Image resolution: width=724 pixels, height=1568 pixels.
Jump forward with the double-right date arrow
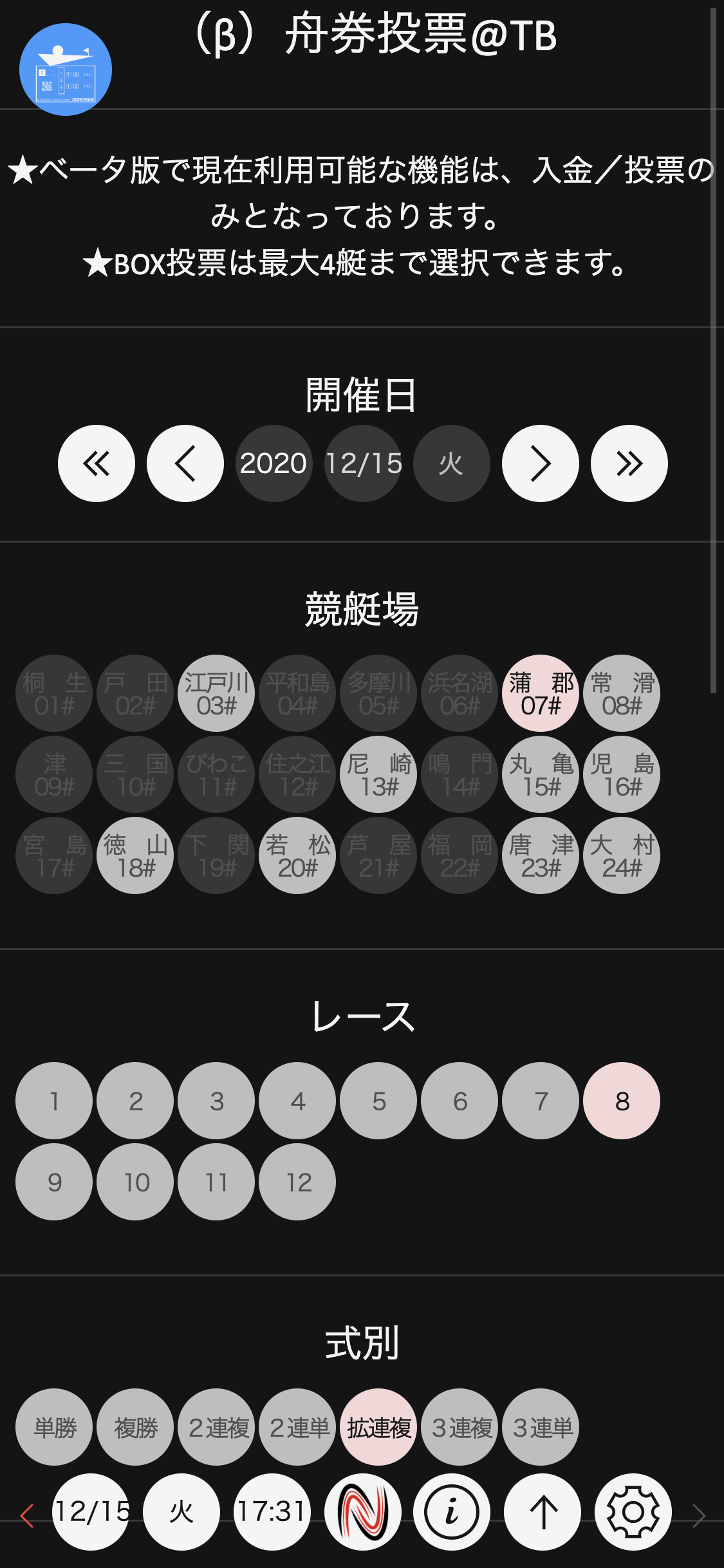click(629, 463)
